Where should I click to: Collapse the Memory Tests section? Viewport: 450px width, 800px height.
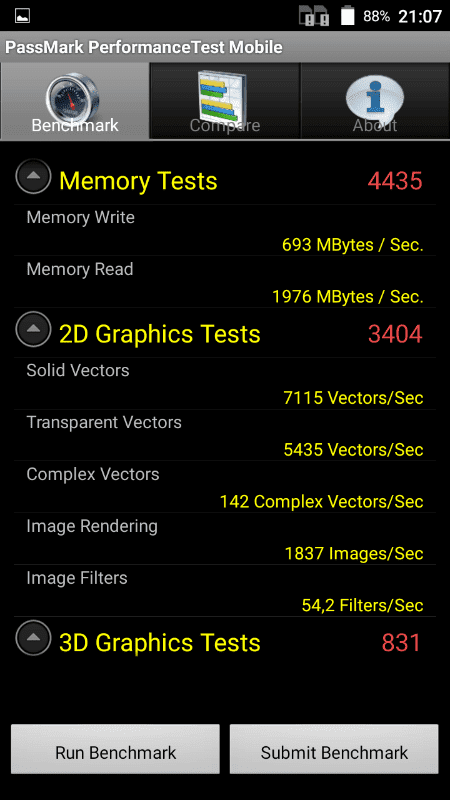pos(33,177)
